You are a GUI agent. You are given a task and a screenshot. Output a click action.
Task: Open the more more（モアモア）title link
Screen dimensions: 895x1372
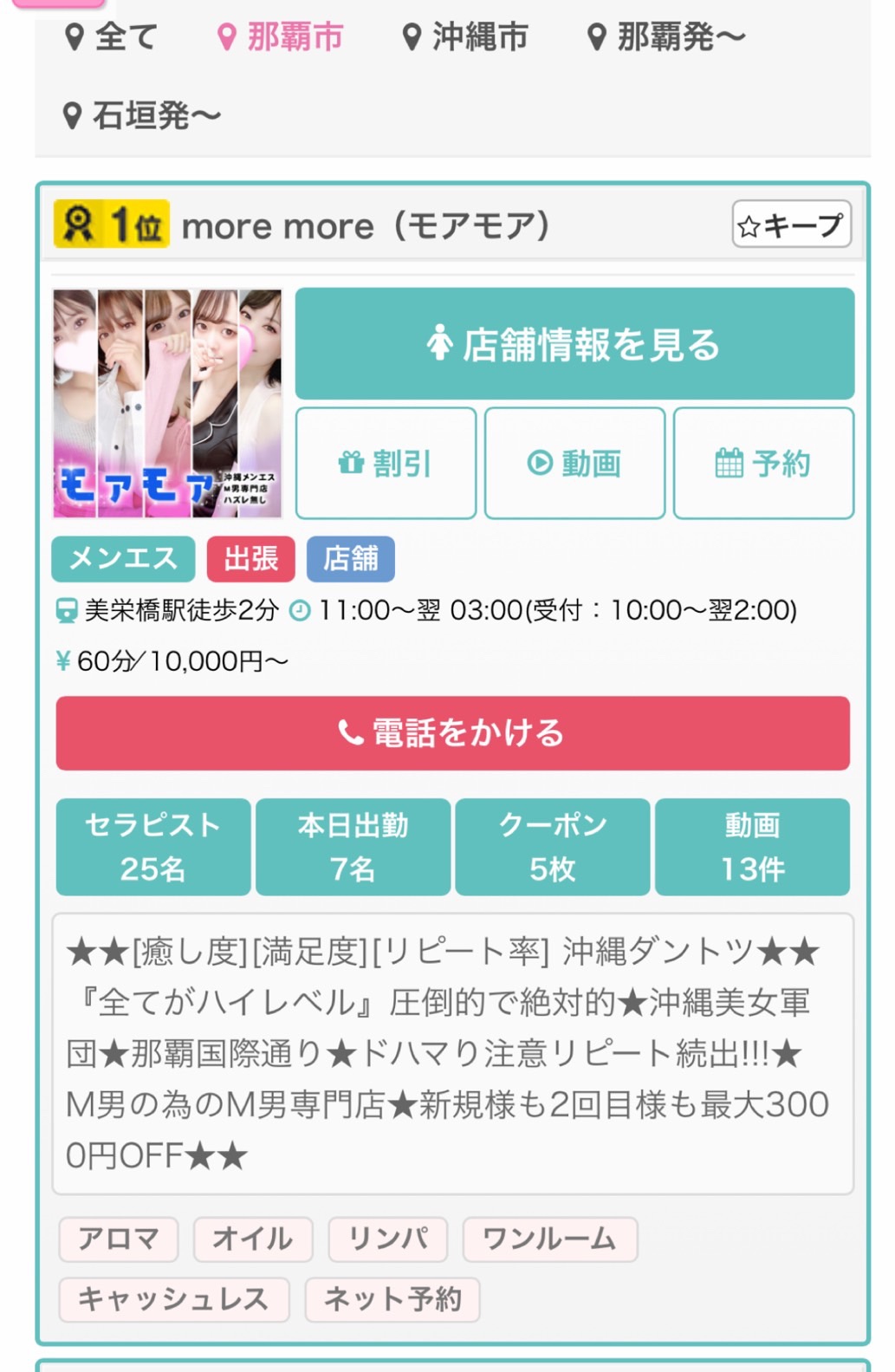click(366, 226)
